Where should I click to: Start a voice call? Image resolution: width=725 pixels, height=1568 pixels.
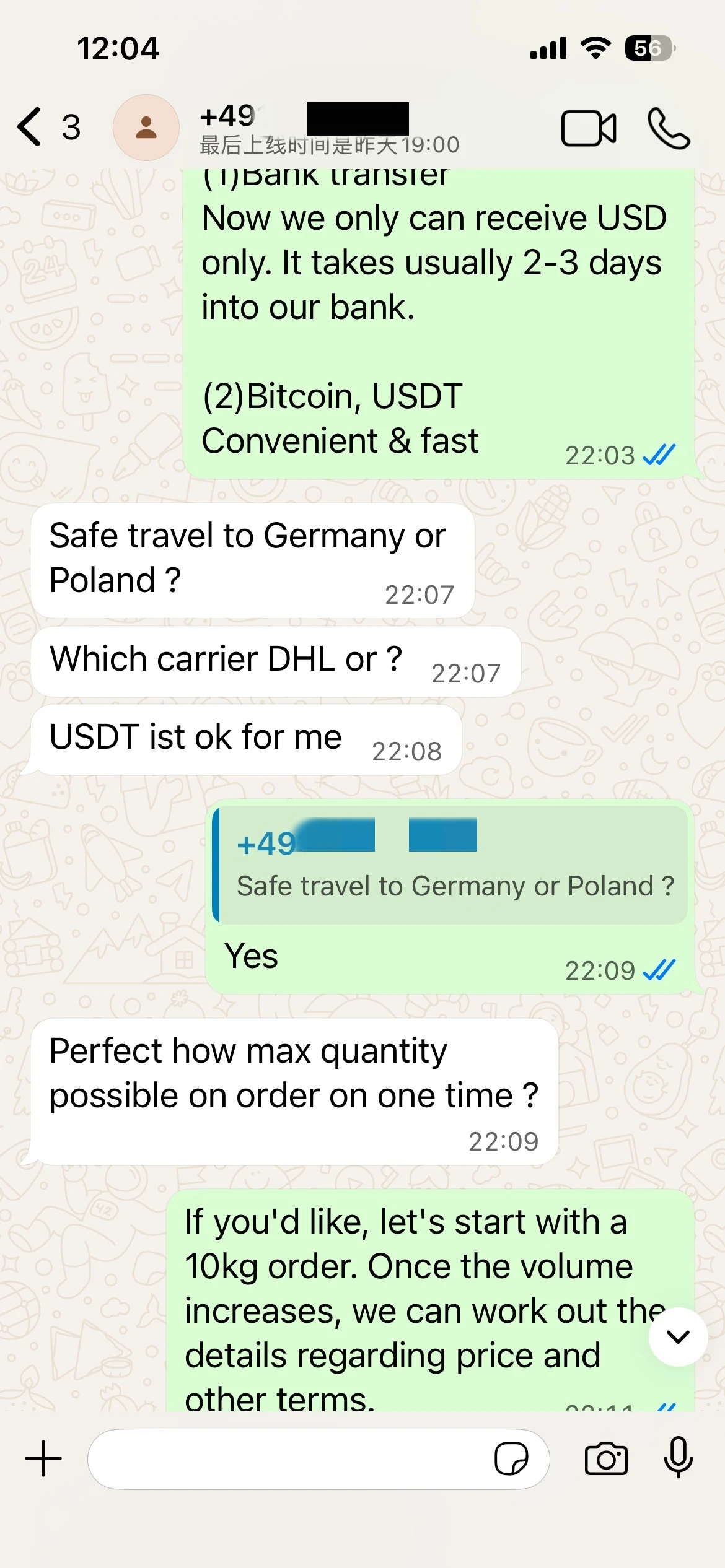click(x=669, y=128)
